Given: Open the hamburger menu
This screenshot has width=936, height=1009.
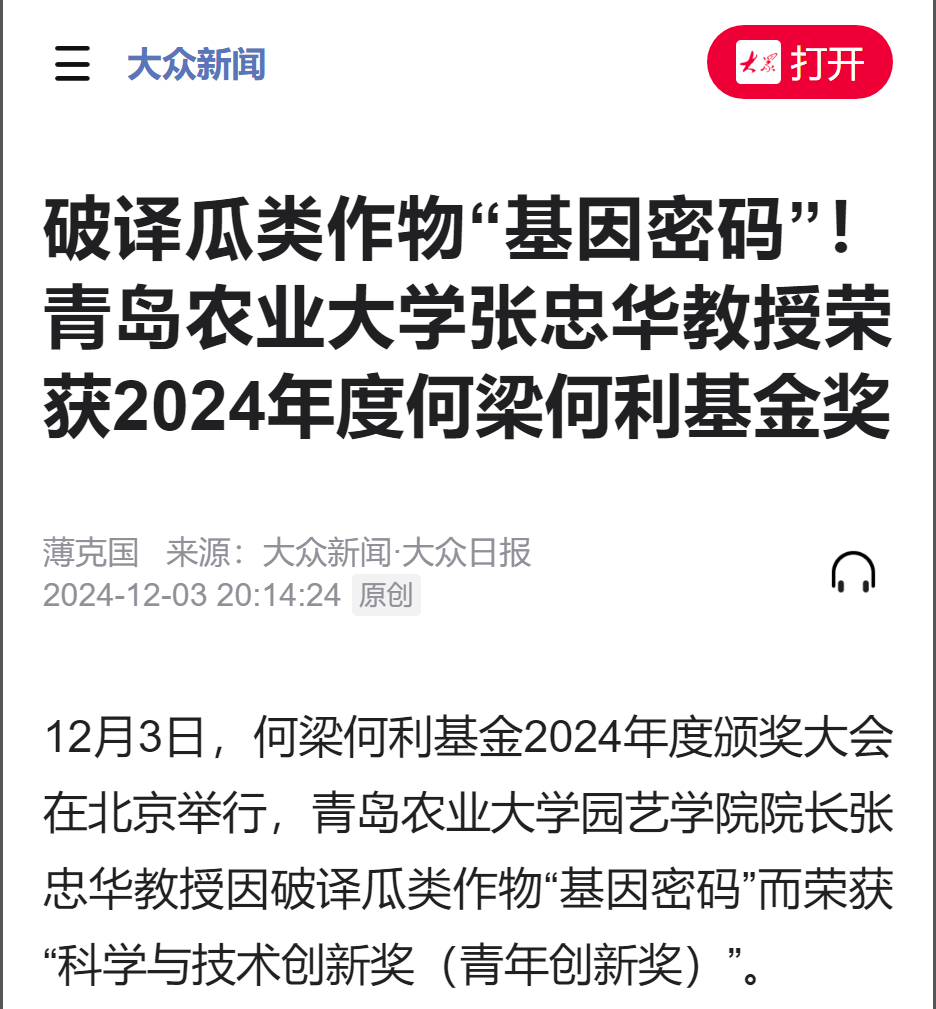Looking at the screenshot, I should (72, 64).
